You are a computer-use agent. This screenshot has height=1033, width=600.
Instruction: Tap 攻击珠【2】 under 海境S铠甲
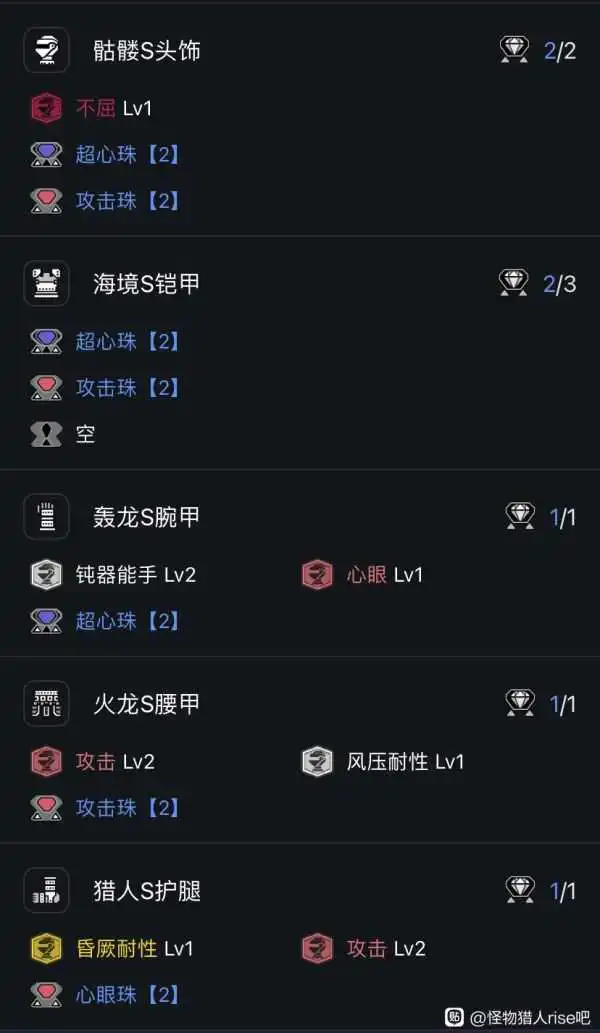[x=127, y=388]
